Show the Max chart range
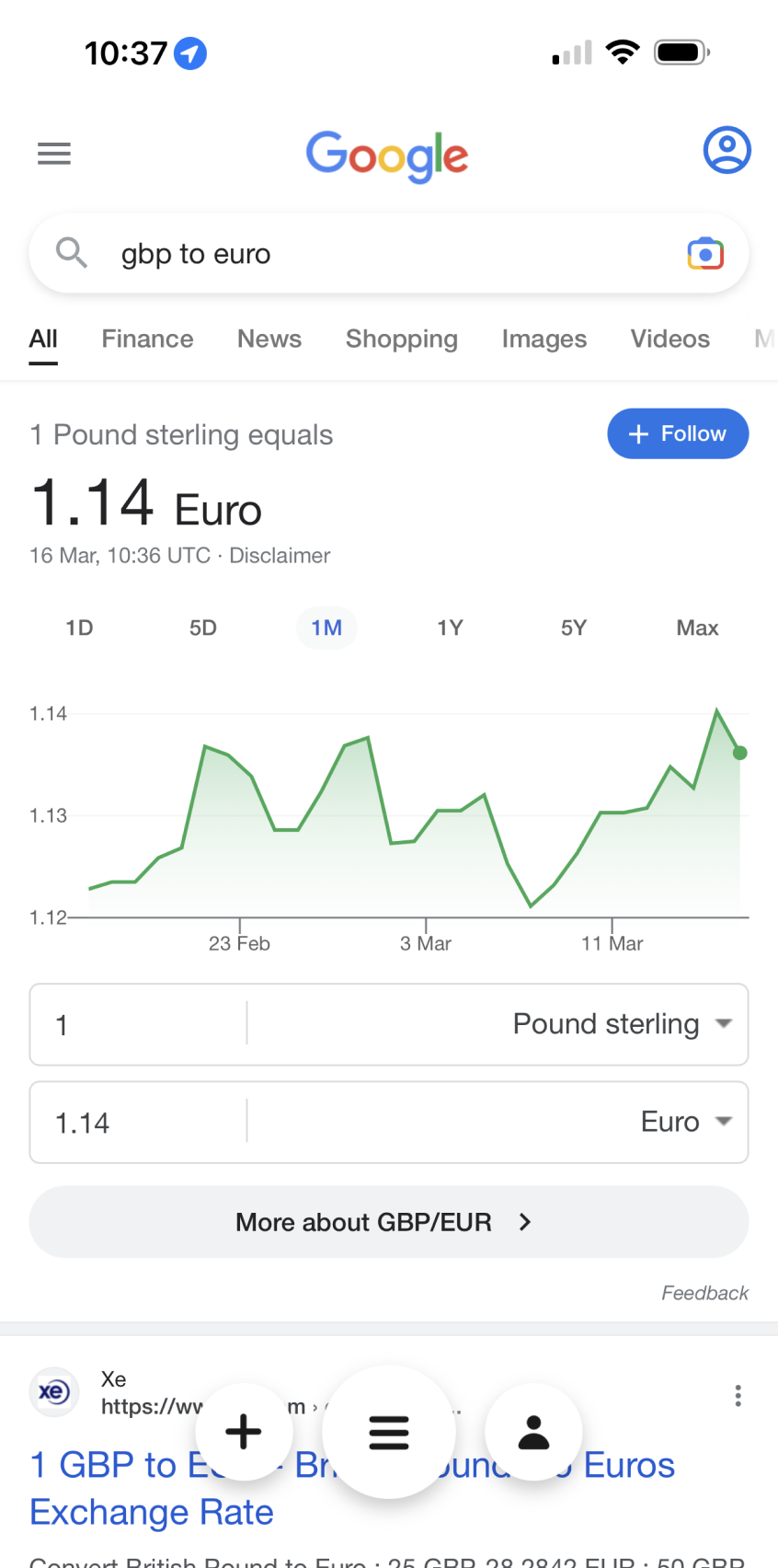The image size is (778, 1568). [697, 628]
